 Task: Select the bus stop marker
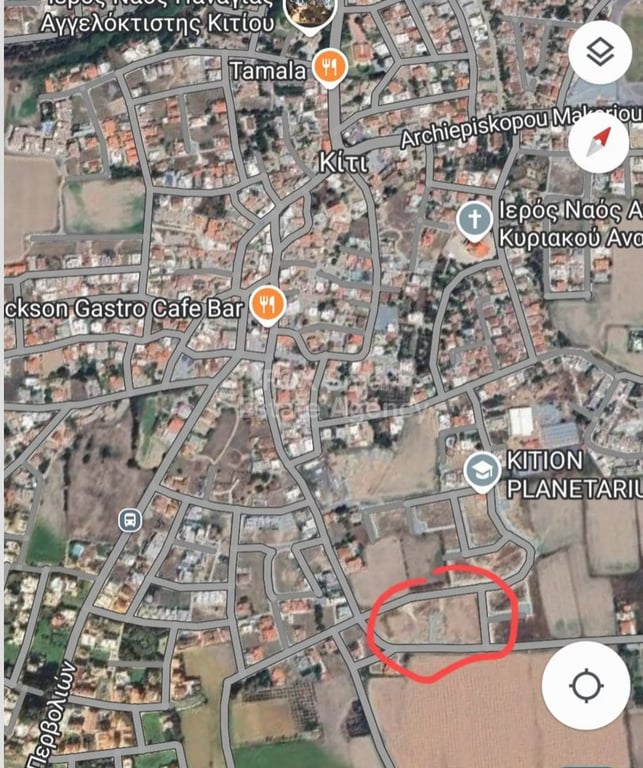pos(129,520)
